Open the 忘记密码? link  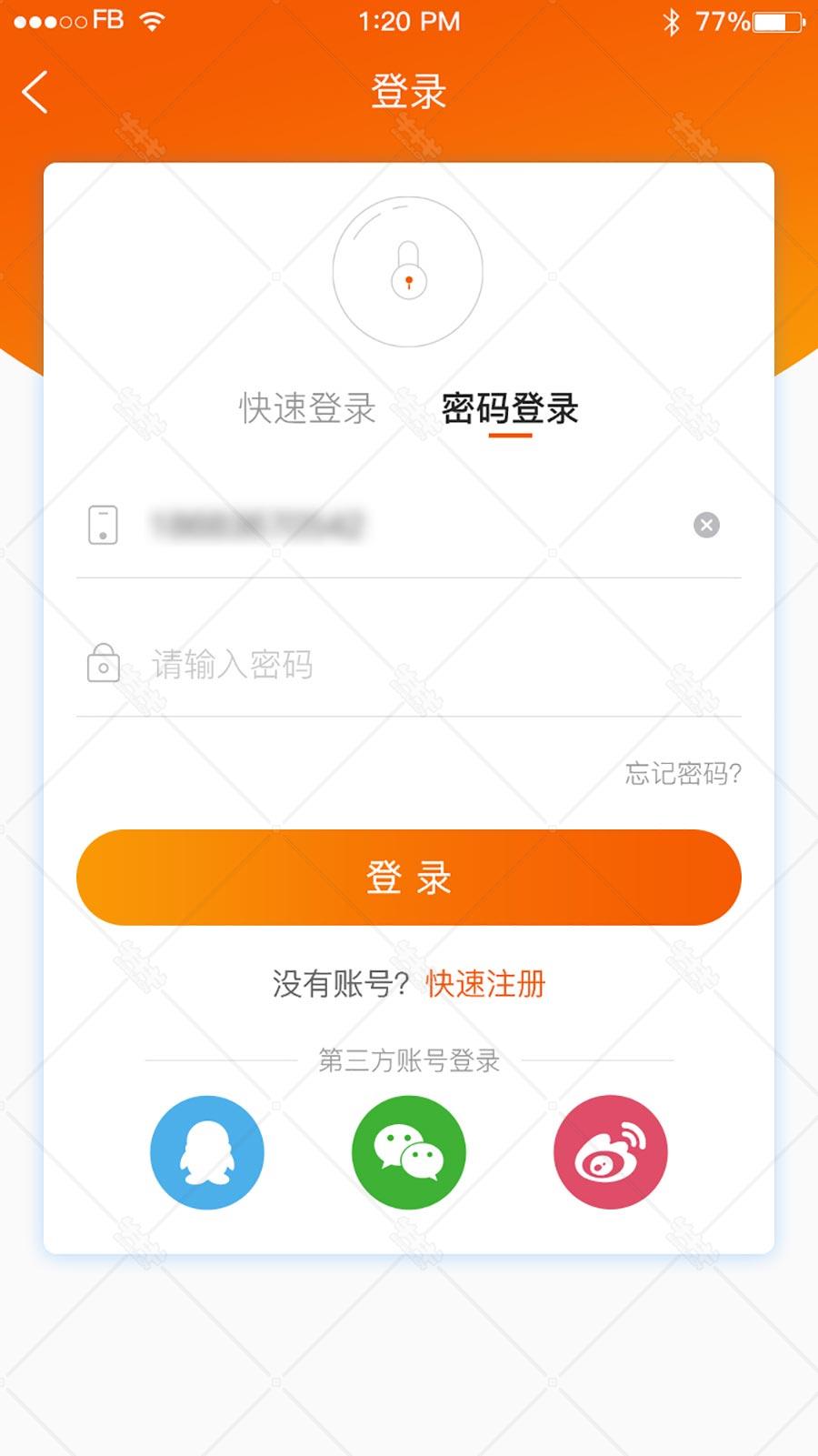(x=683, y=773)
